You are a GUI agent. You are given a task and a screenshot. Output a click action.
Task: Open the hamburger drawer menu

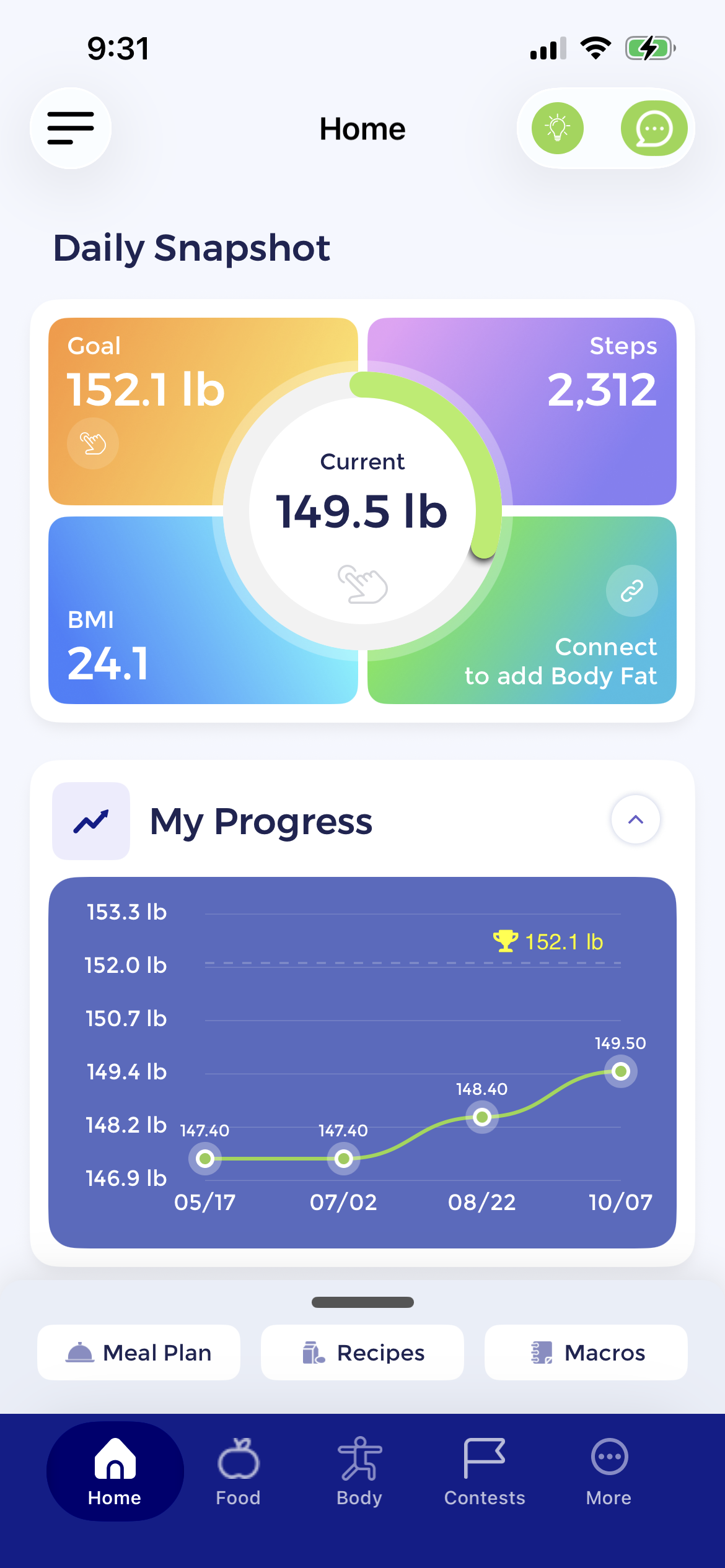[x=71, y=128]
